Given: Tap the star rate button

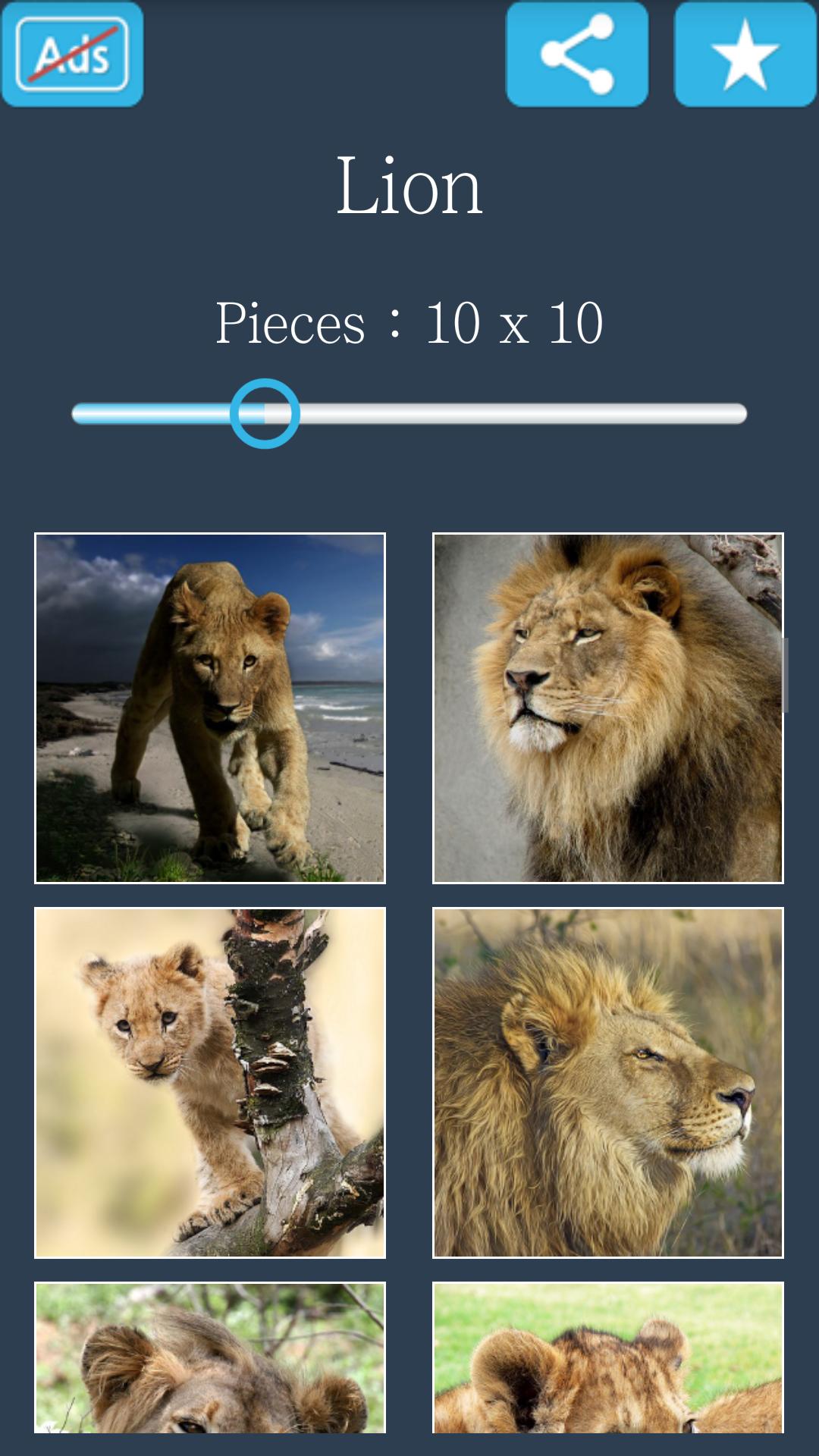Looking at the screenshot, I should coord(745,54).
